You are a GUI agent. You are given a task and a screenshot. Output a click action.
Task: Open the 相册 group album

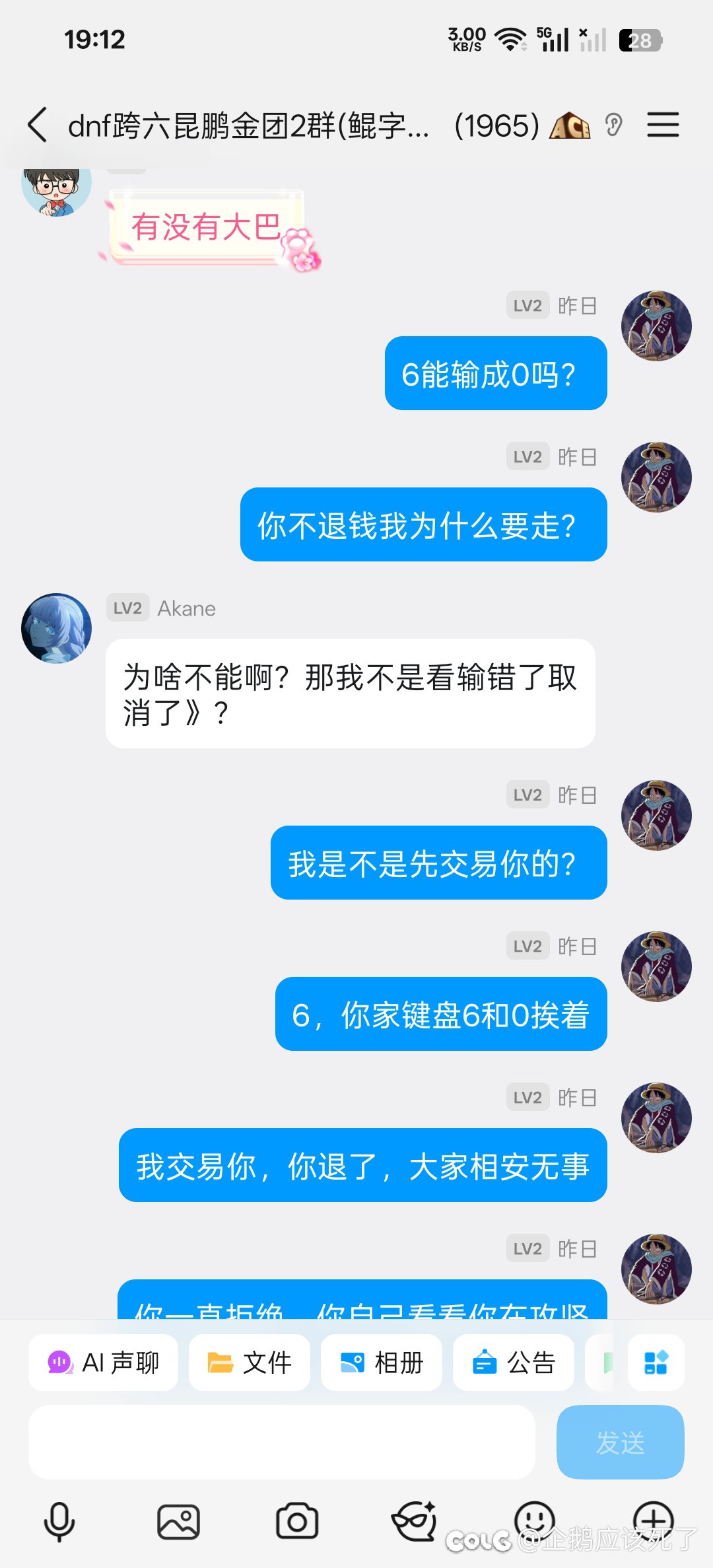[x=382, y=1363]
